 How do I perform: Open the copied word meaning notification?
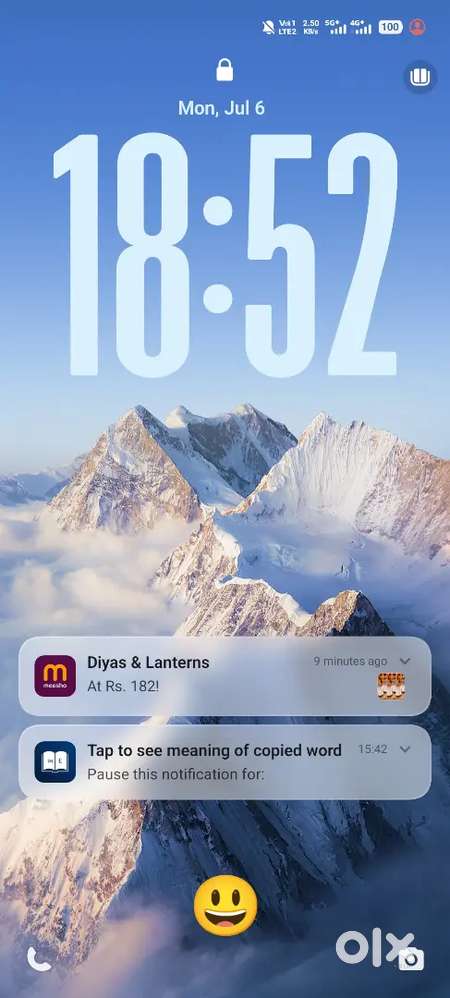(225, 762)
